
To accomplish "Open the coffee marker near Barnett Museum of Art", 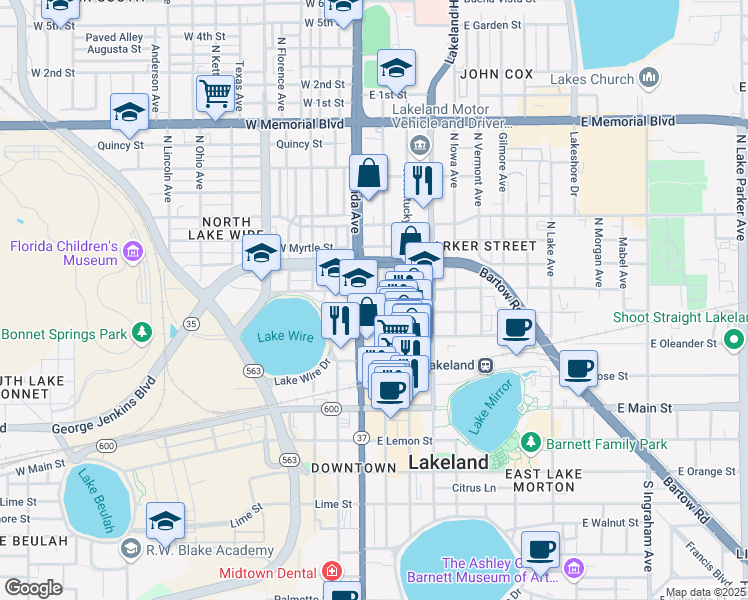I will click(540, 551).
